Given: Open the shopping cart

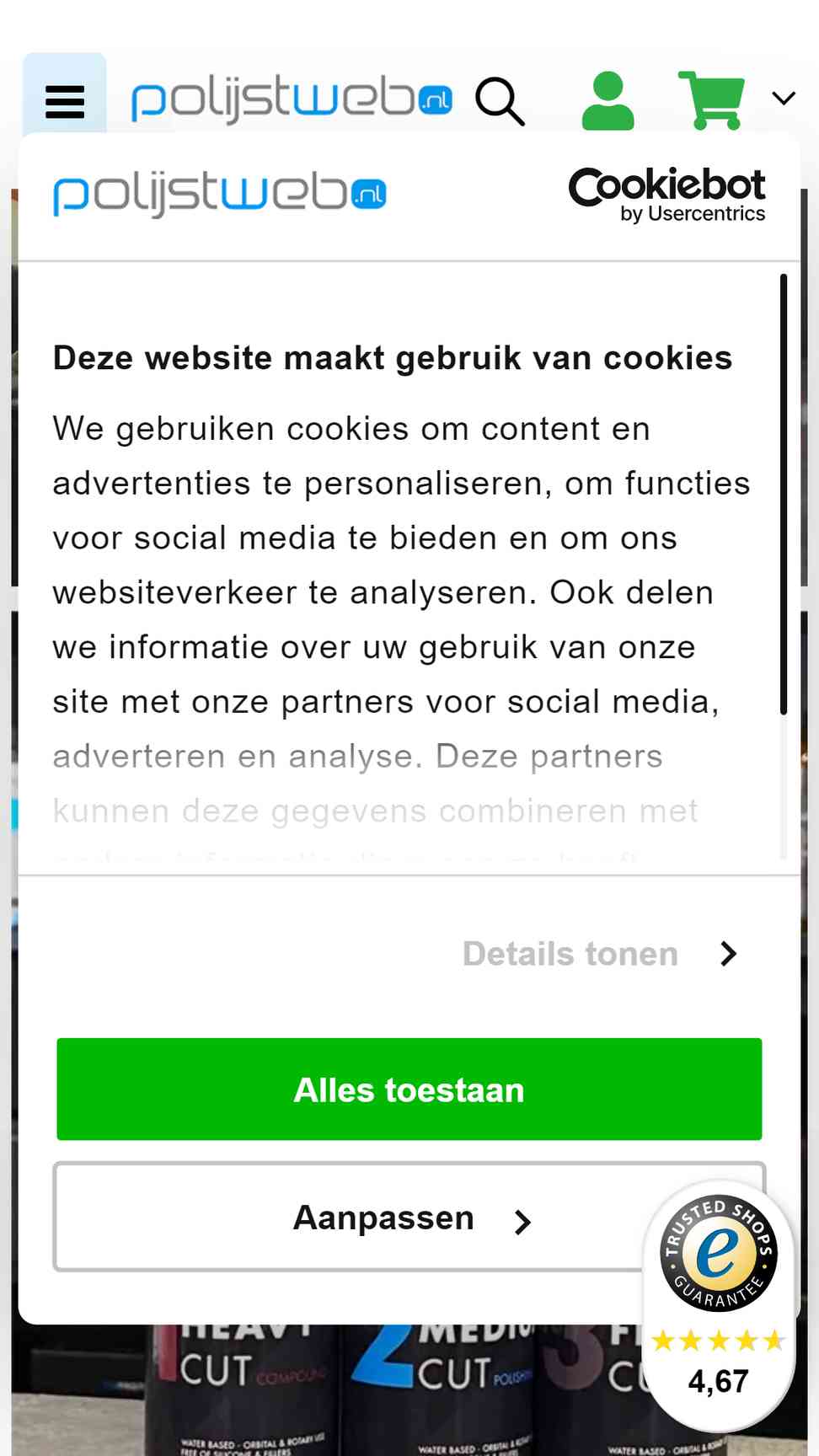Looking at the screenshot, I should (x=712, y=100).
